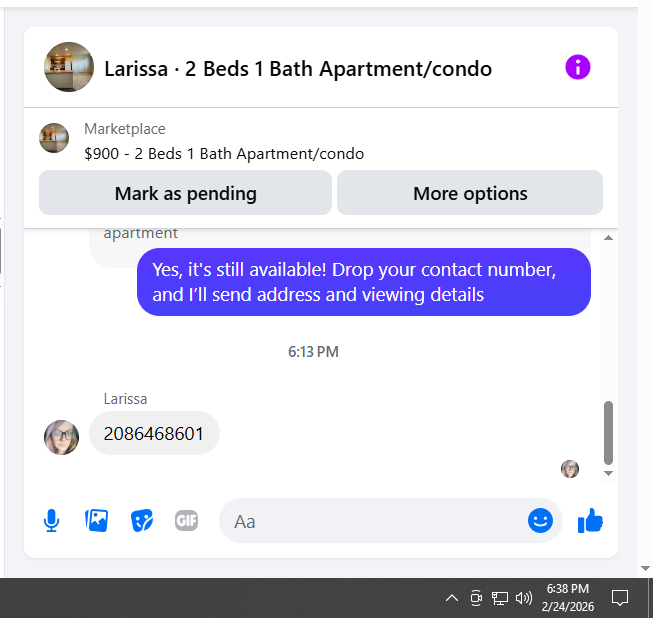Record a voice clip with the microphone
Viewport: 653px width, 618px height.
point(51,520)
